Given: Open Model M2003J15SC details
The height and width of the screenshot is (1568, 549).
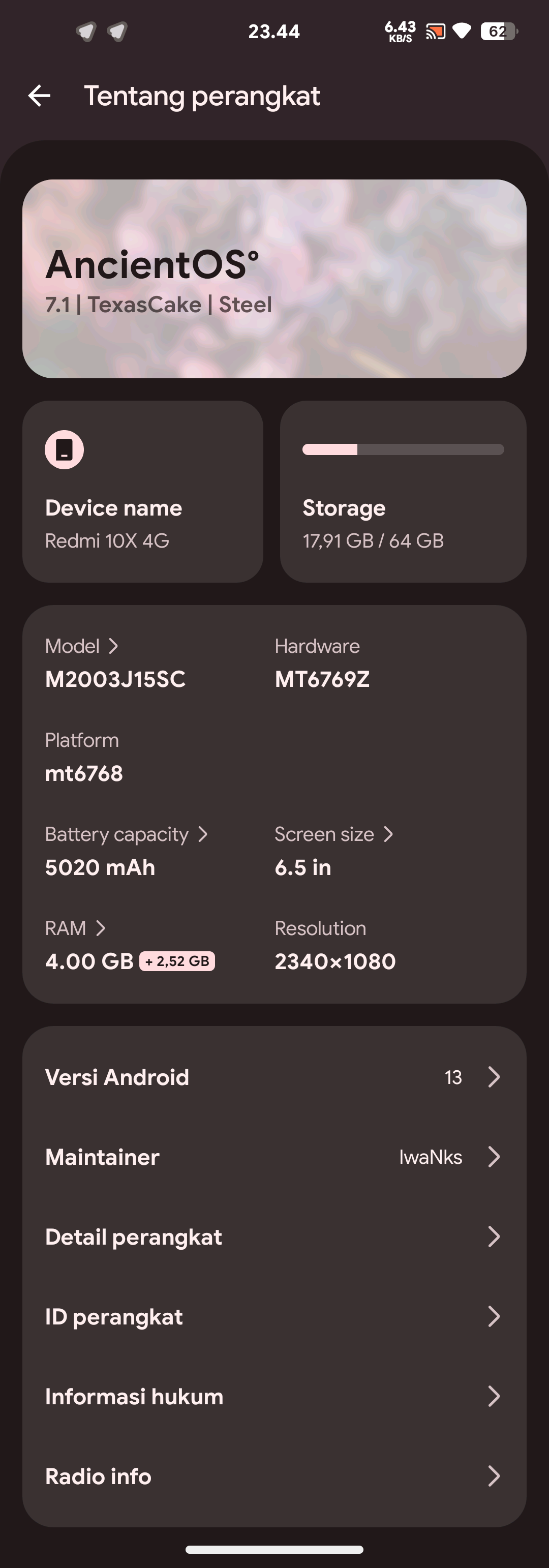Looking at the screenshot, I should coord(114,664).
